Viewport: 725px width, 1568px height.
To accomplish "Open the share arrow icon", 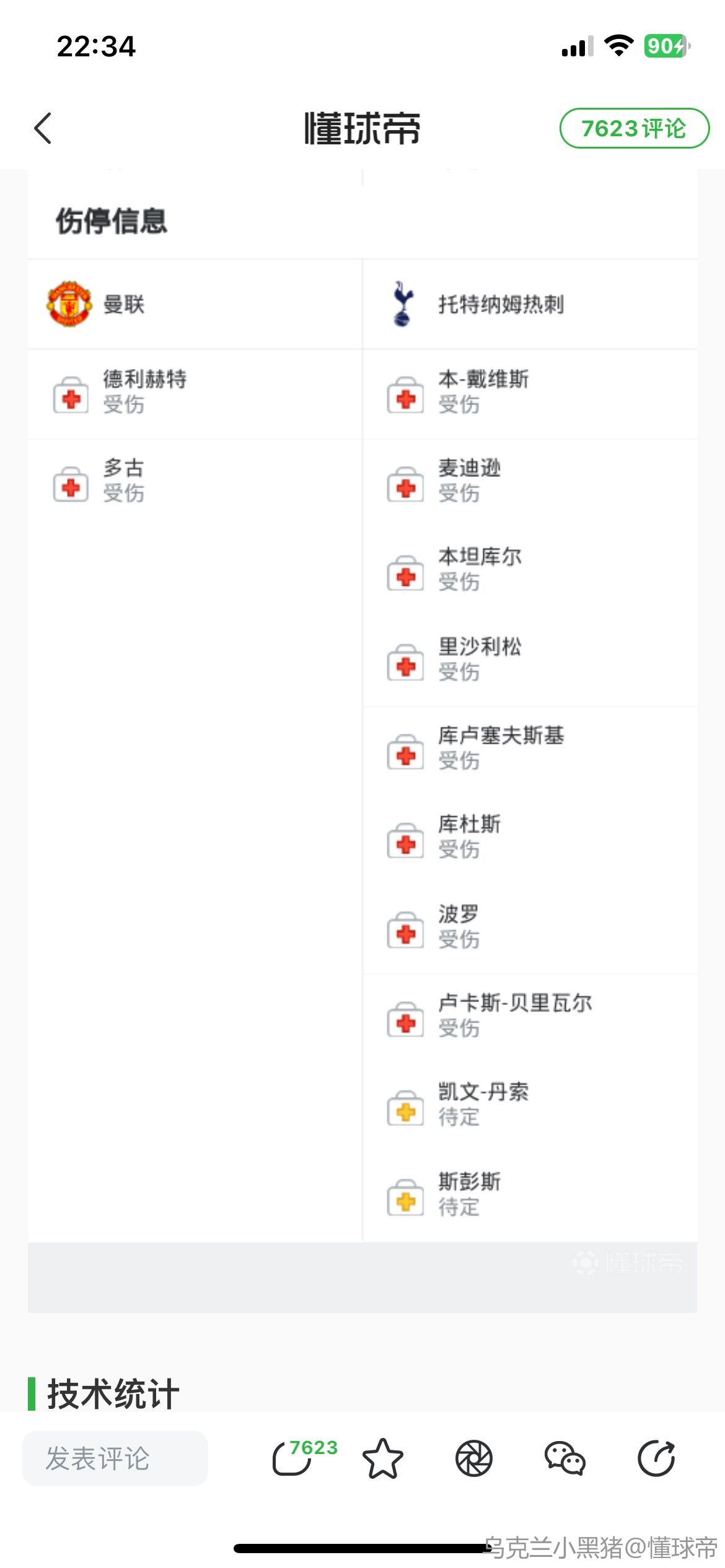I will [656, 1458].
